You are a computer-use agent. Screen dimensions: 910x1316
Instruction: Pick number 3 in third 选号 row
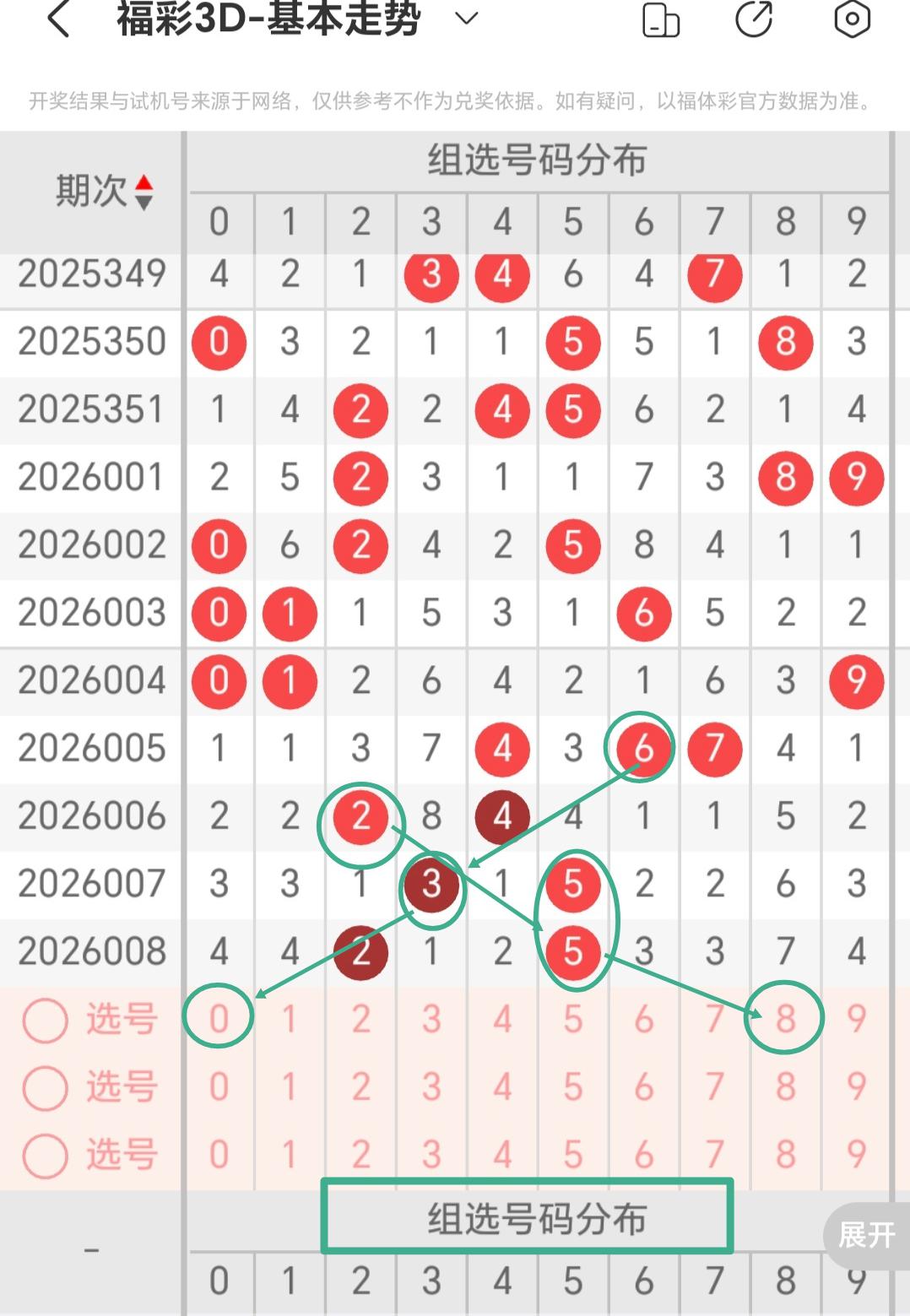coord(431,1154)
